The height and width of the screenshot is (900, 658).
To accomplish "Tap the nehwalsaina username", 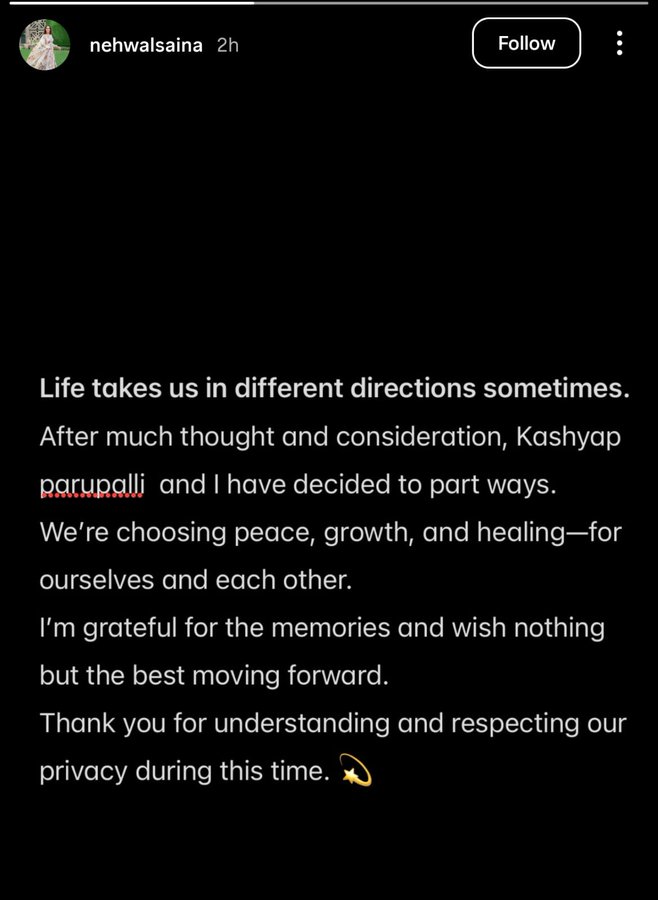I will (x=147, y=45).
